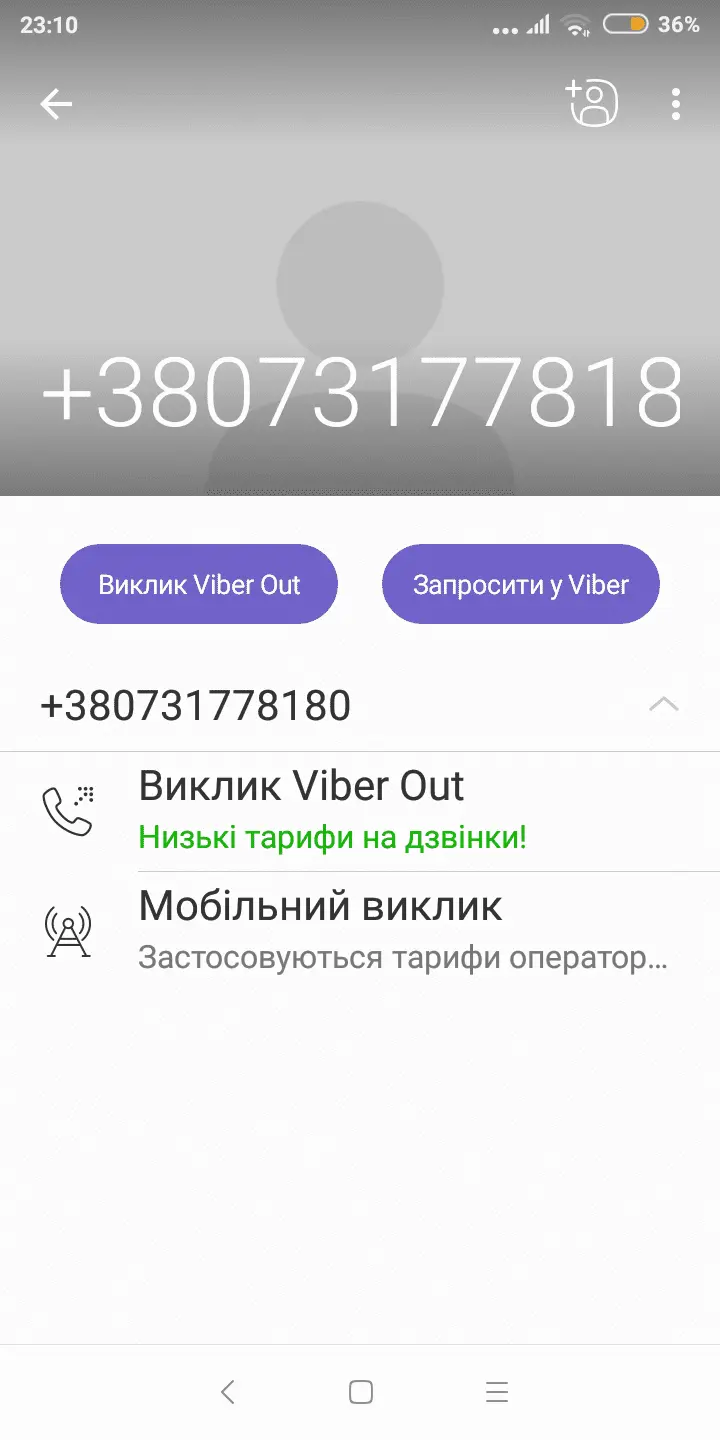Screen dimensions: 720x1440
Task: Collapse the +380731778180 number section
Action: pos(663,705)
